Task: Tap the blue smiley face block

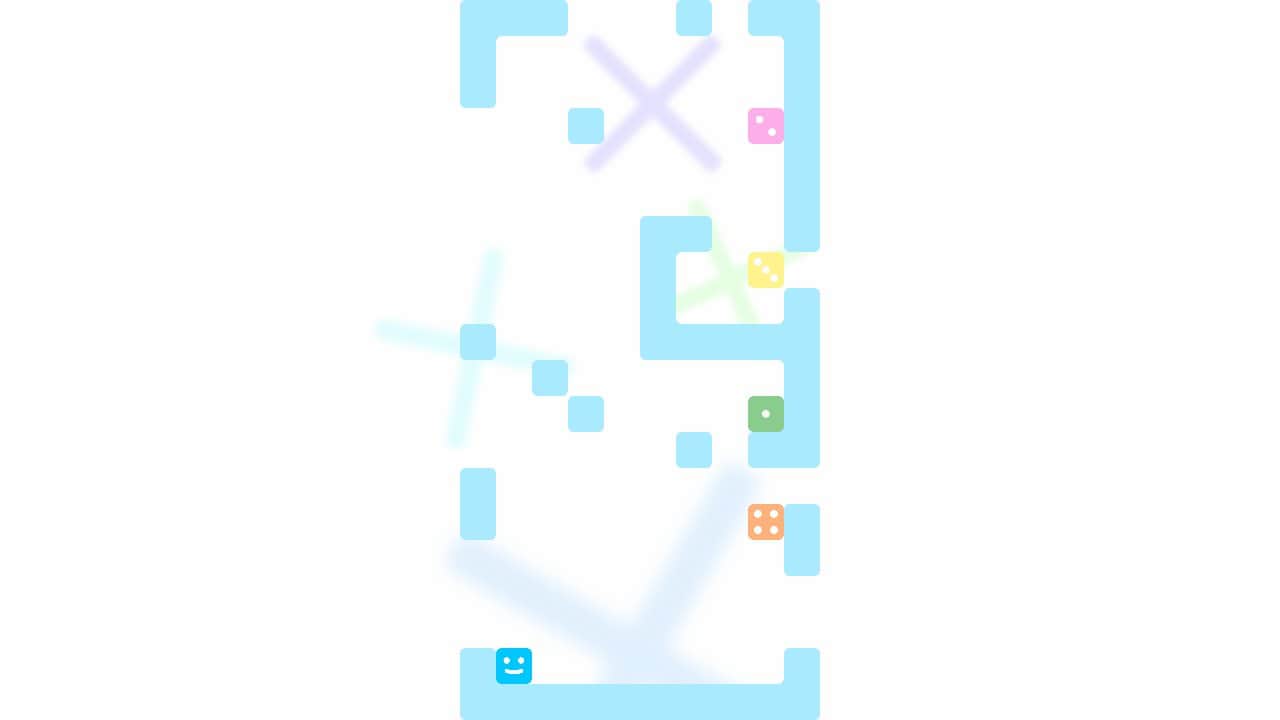Action: tap(514, 666)
